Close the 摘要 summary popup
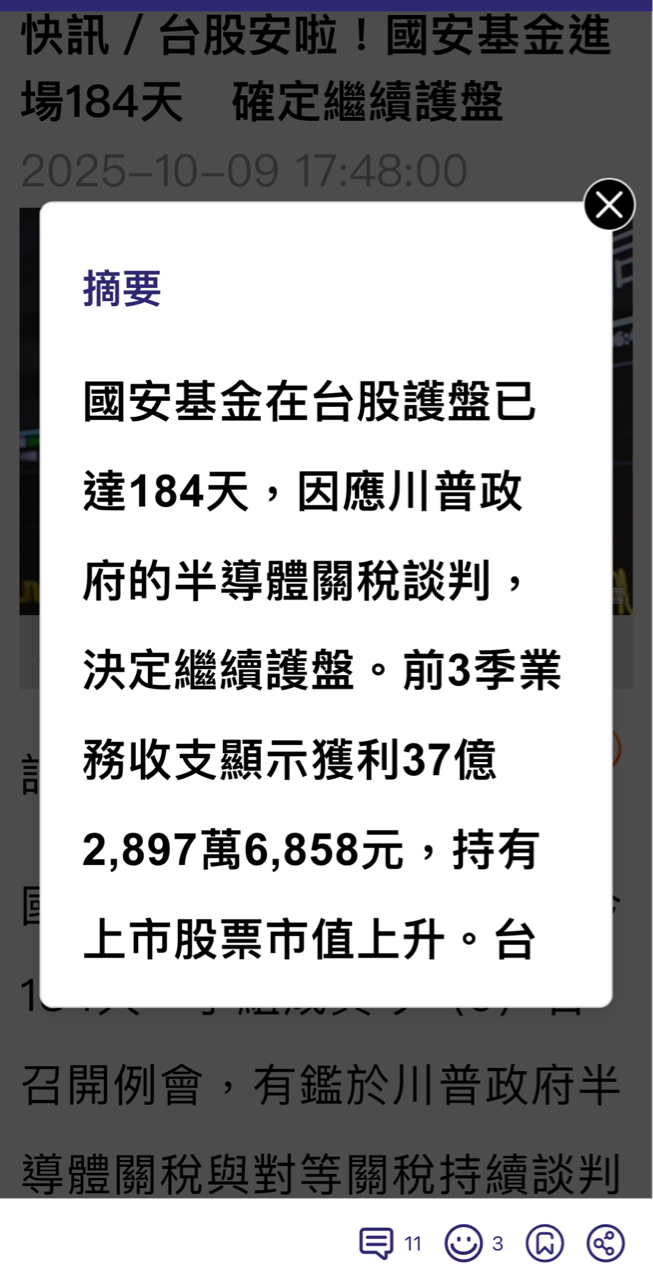The image size is (653, 1280). pyautogui.click(x=609, y=205)
